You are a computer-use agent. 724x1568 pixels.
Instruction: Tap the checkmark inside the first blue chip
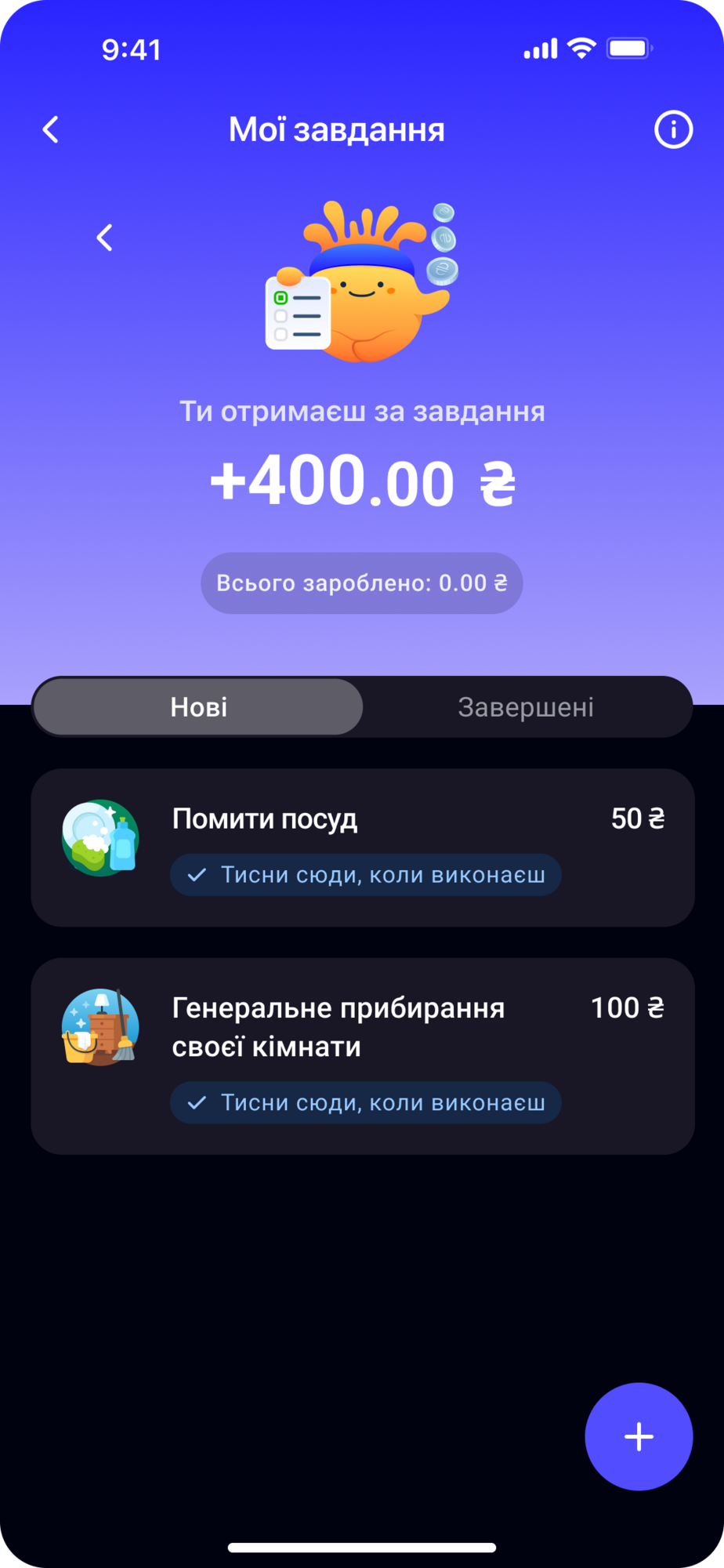click(x=196, y=875)
